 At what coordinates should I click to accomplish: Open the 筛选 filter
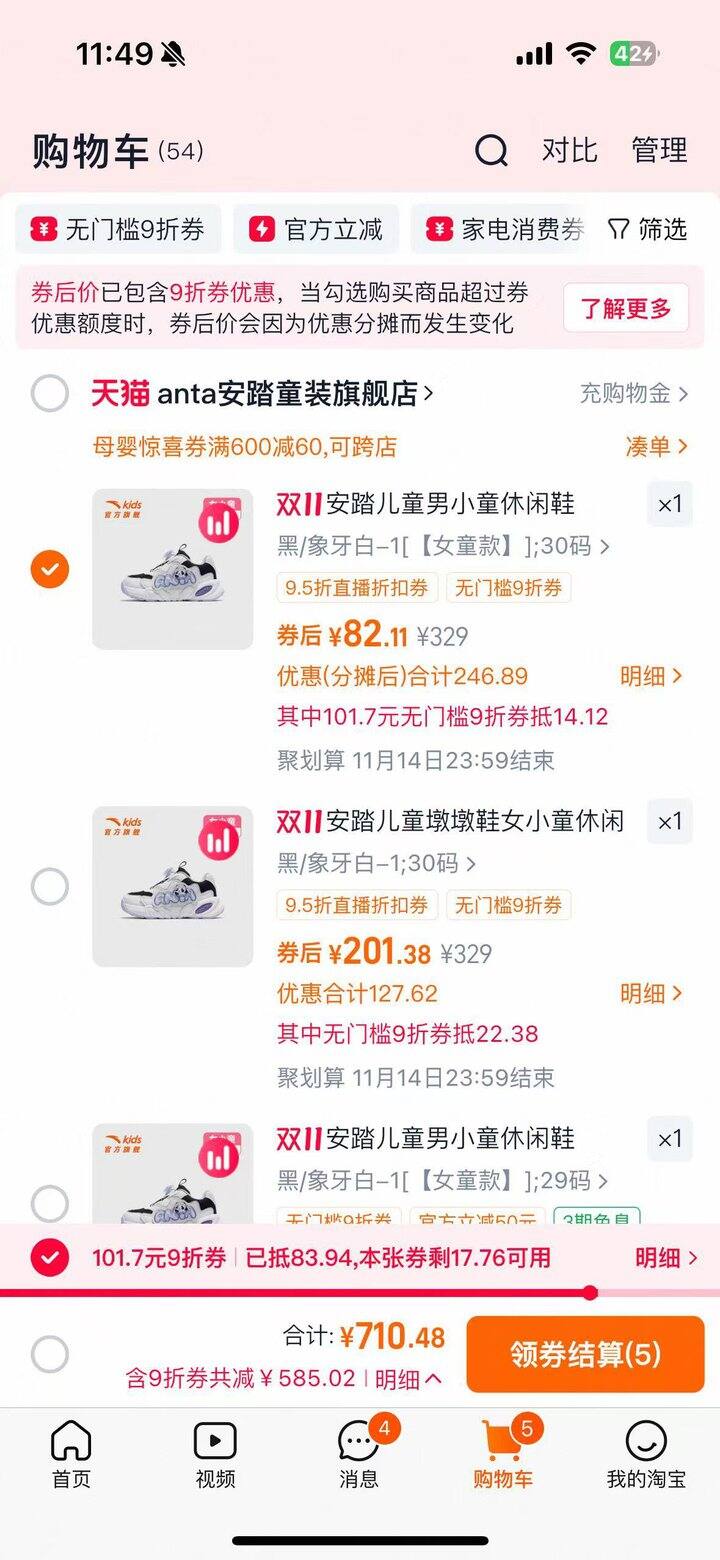click(x=648, y=230)
